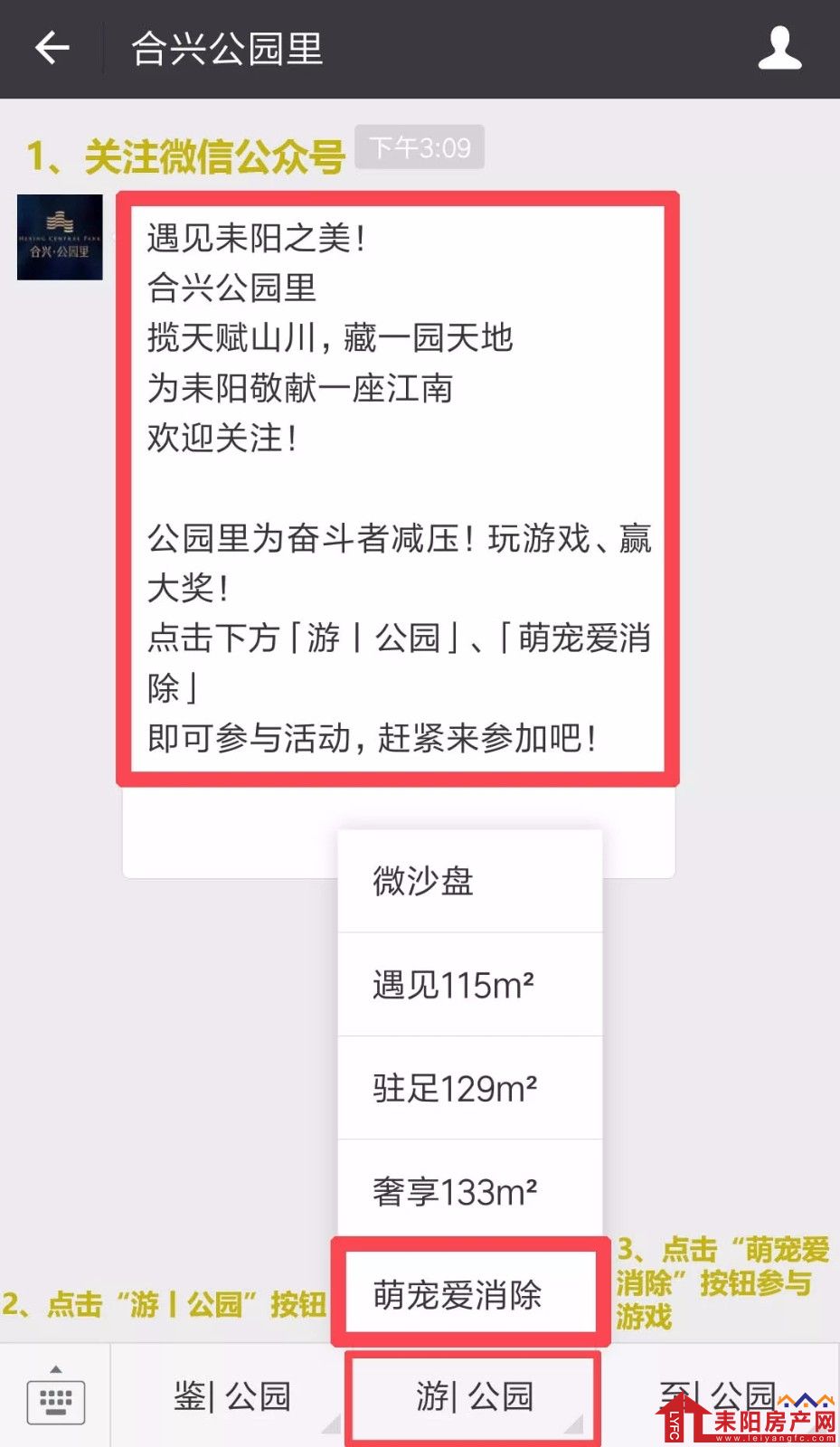This screenshot has height=1447, width=840.
Task: Switch to keyboard input mode
Action: click(x=55, y=1398)
